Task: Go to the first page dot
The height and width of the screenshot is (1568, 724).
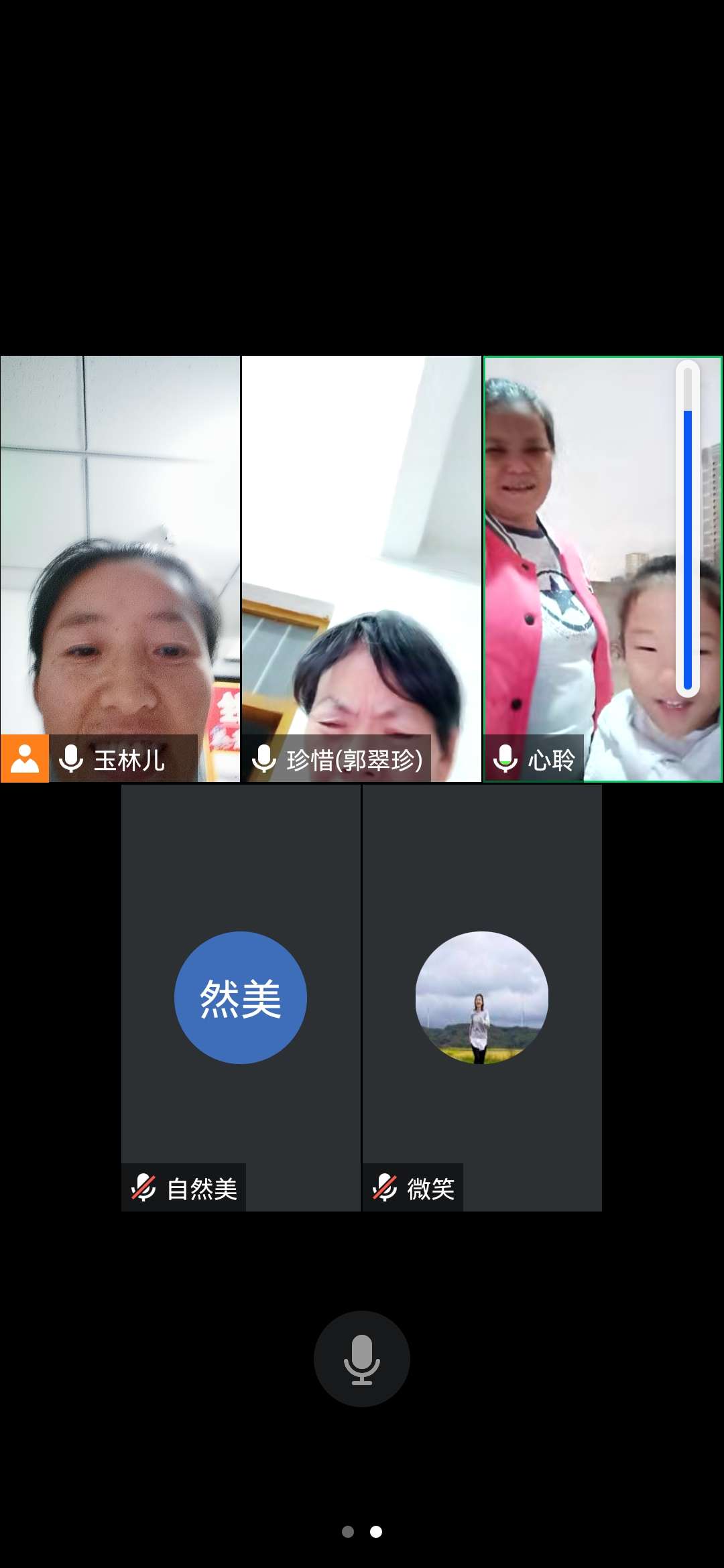Action: click(x=348, y=1532)
